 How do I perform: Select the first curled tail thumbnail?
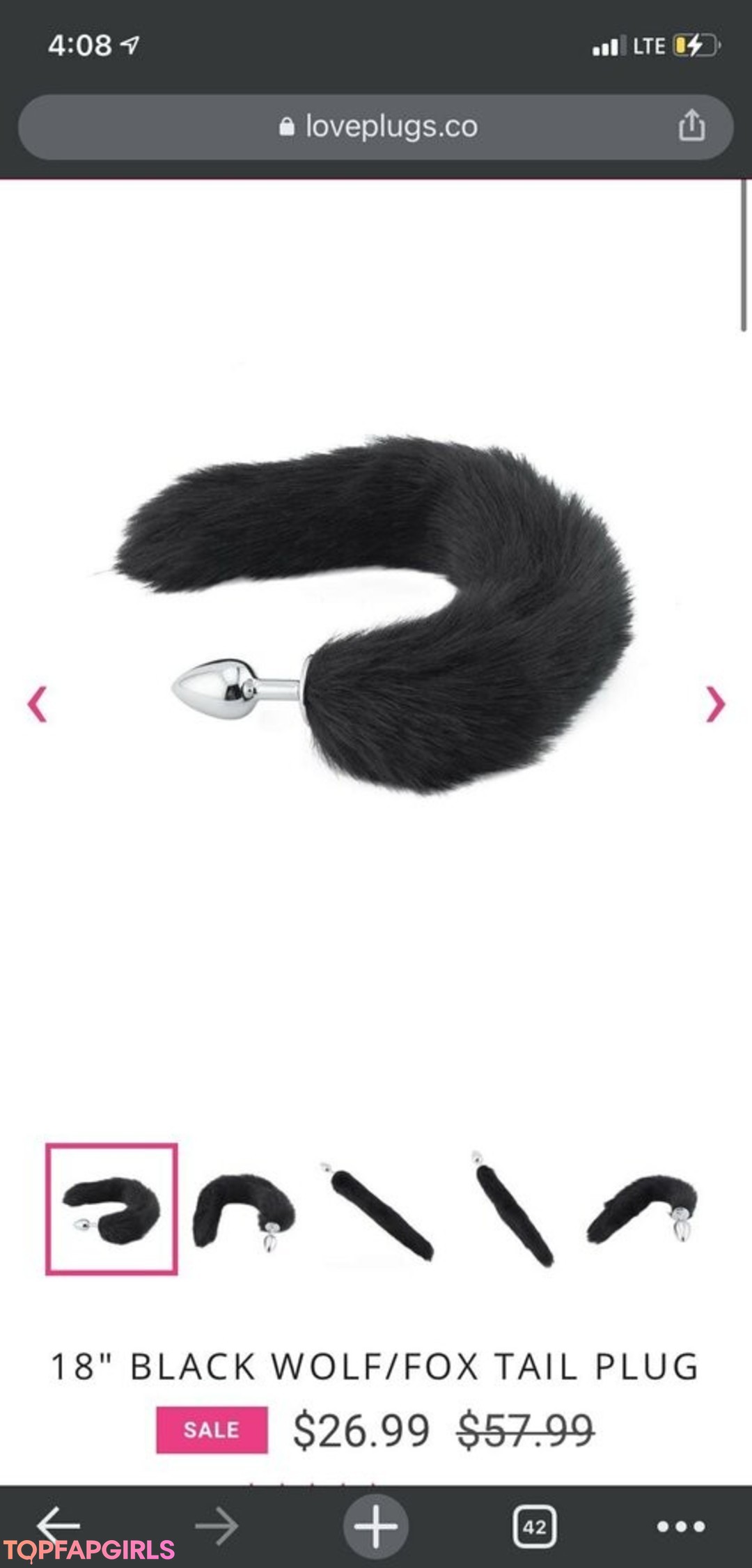coord(111,1209)
